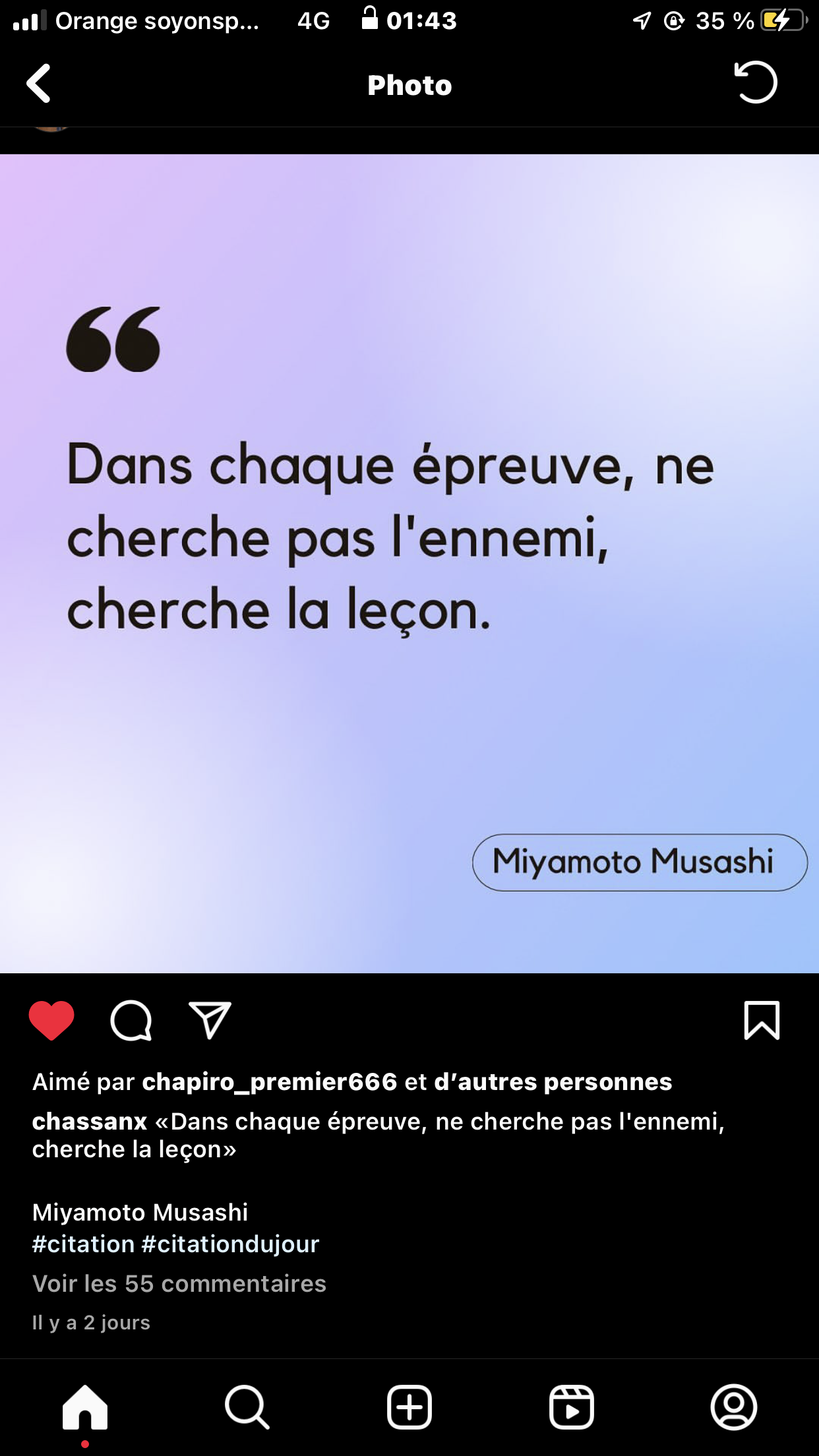The width and height of the screenshot is (819, 1456).
Task: Tap the refresh icon in the header
Action: coord(756,83)
